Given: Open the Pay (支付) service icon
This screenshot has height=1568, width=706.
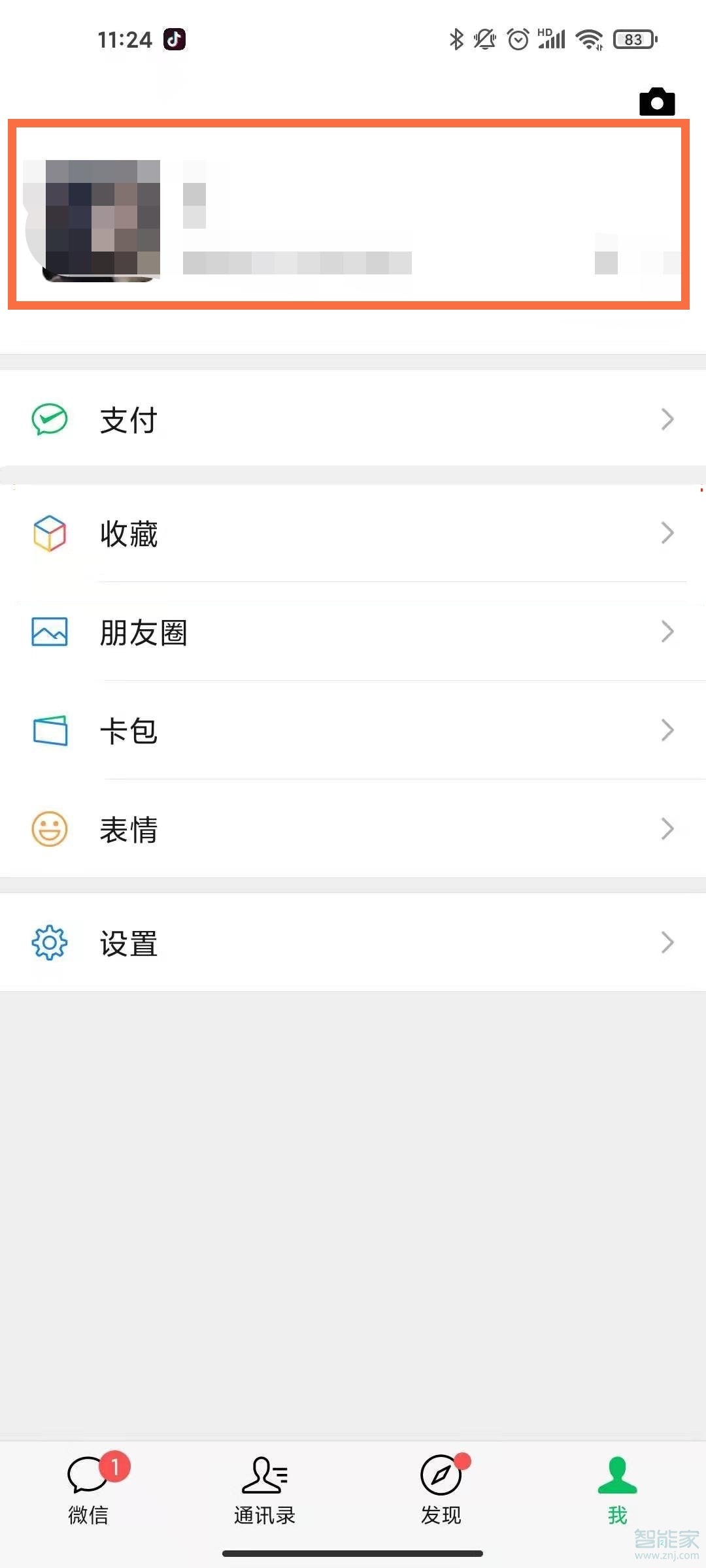Looking at the screenshot, I should click(49, 420).
